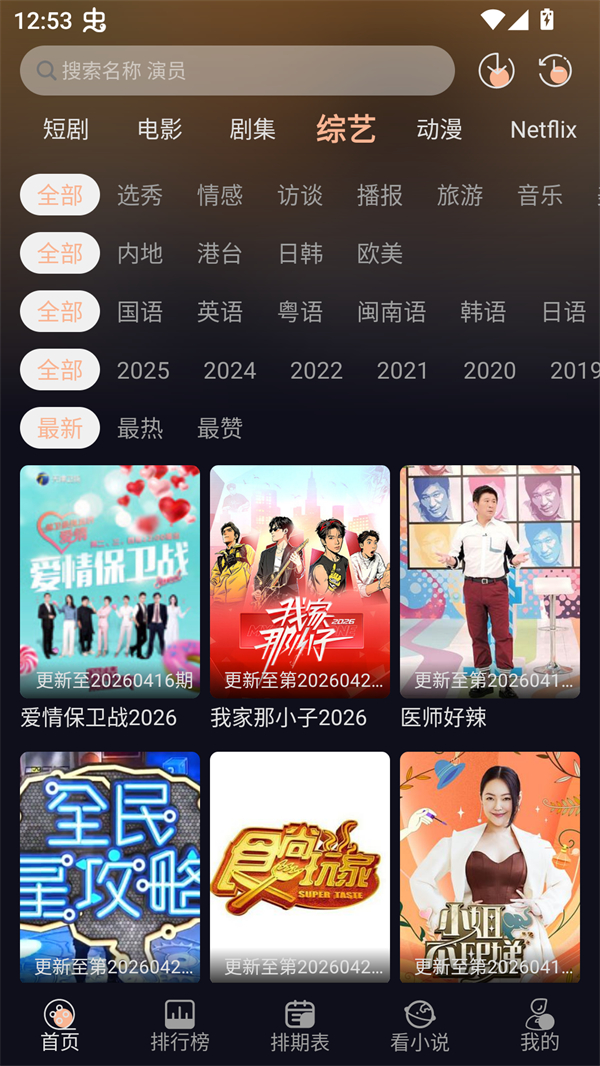The height and width of the screenshot is (1066, 600).
Task: Switch to the 剧集 tab
Action: click(x=252, y=129)
